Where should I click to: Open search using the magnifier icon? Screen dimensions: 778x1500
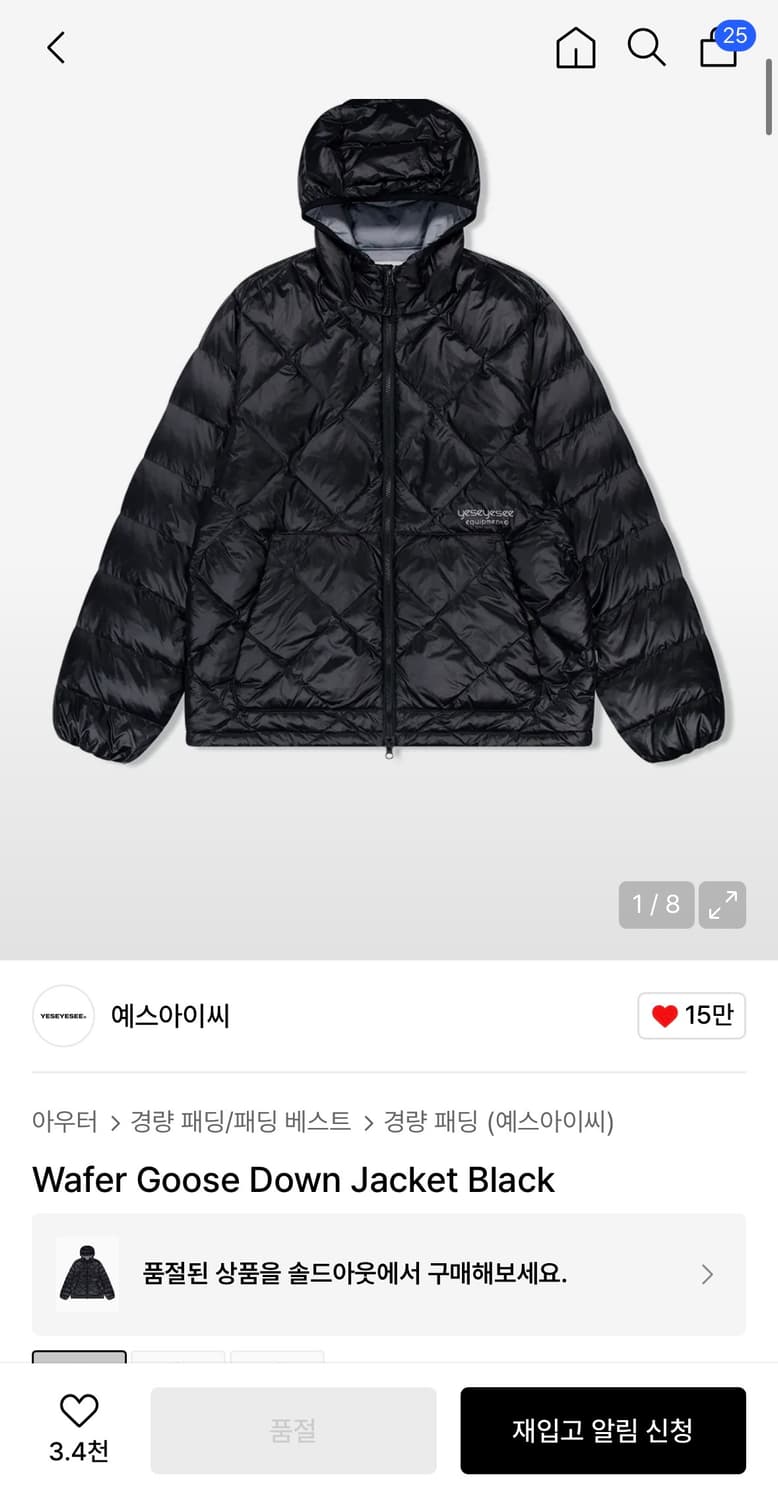click(646, 47)
